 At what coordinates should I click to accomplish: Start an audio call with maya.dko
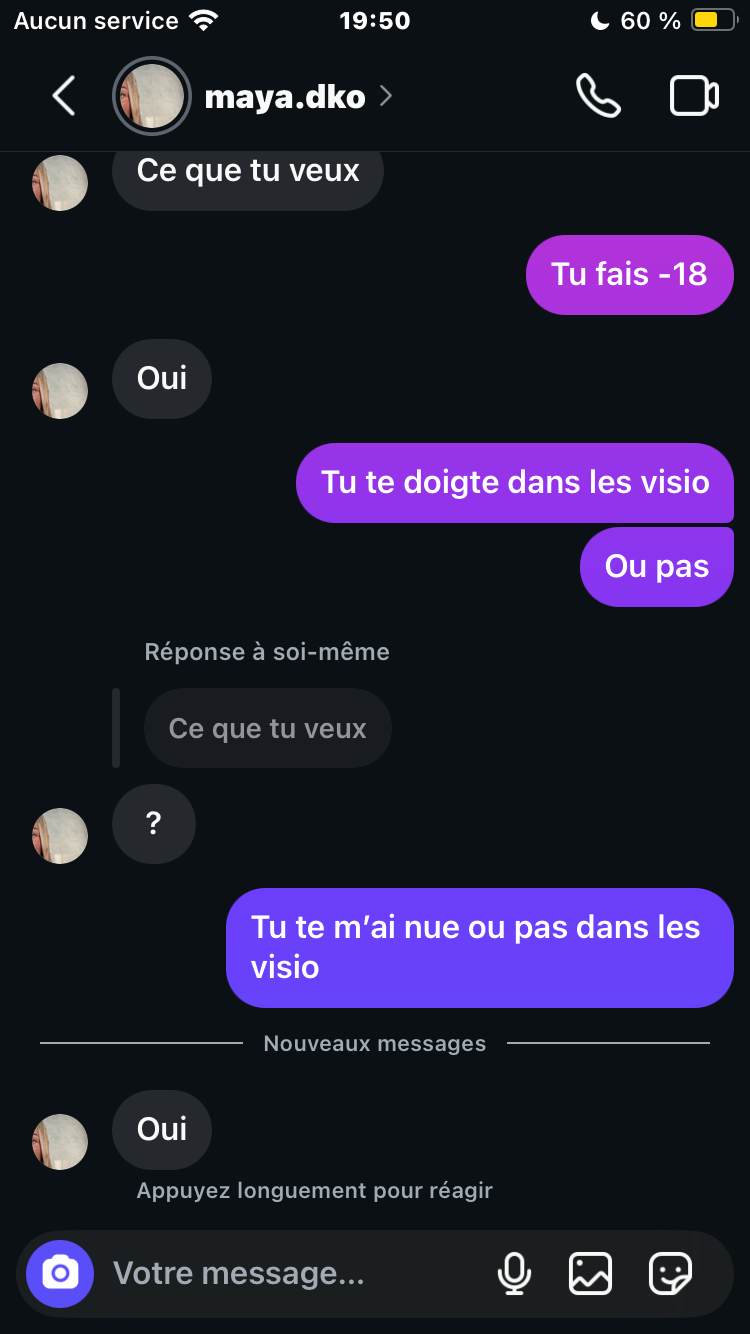(598, 97)
